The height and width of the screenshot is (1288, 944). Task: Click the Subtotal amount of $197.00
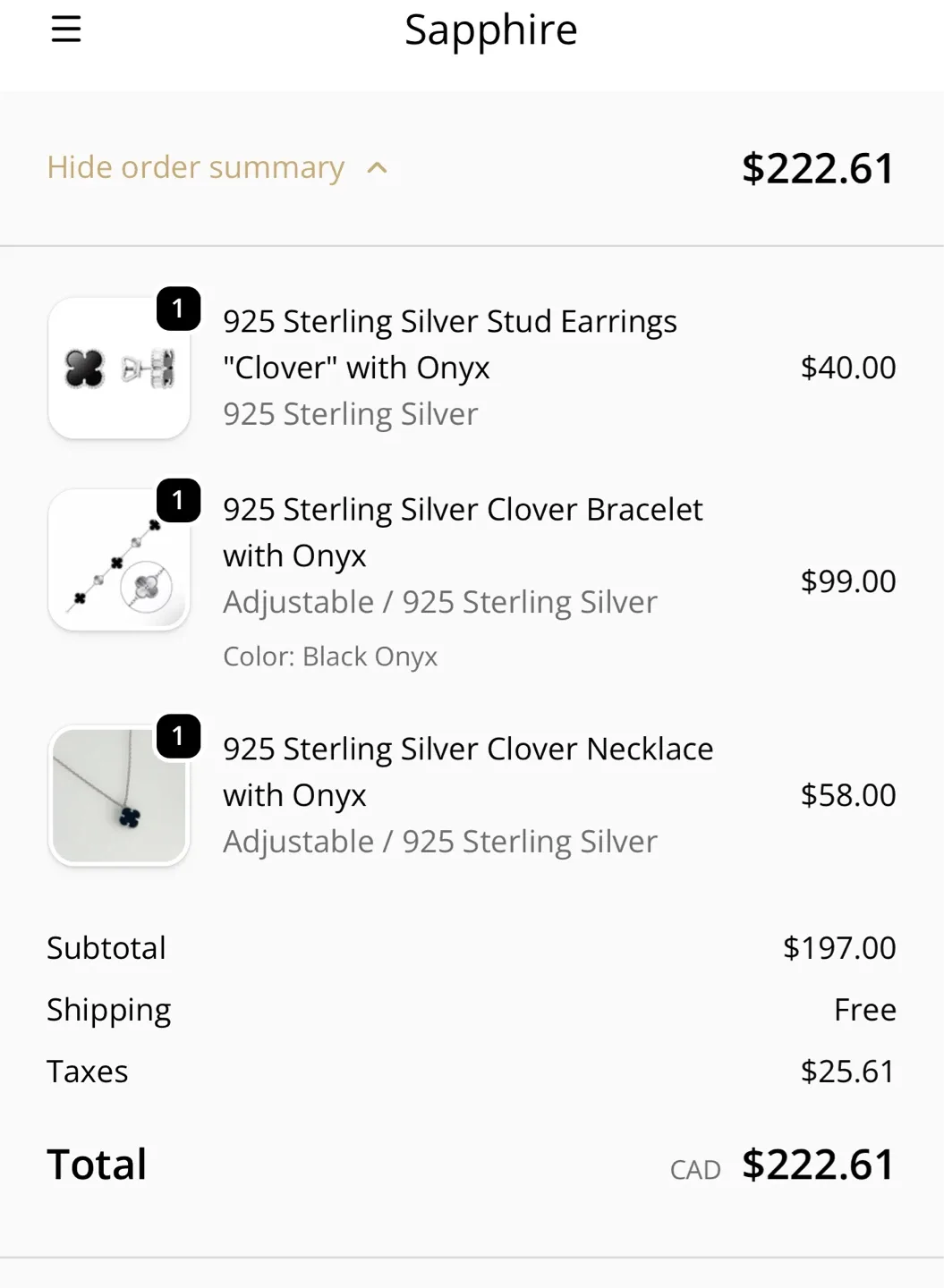click(839, 947)
